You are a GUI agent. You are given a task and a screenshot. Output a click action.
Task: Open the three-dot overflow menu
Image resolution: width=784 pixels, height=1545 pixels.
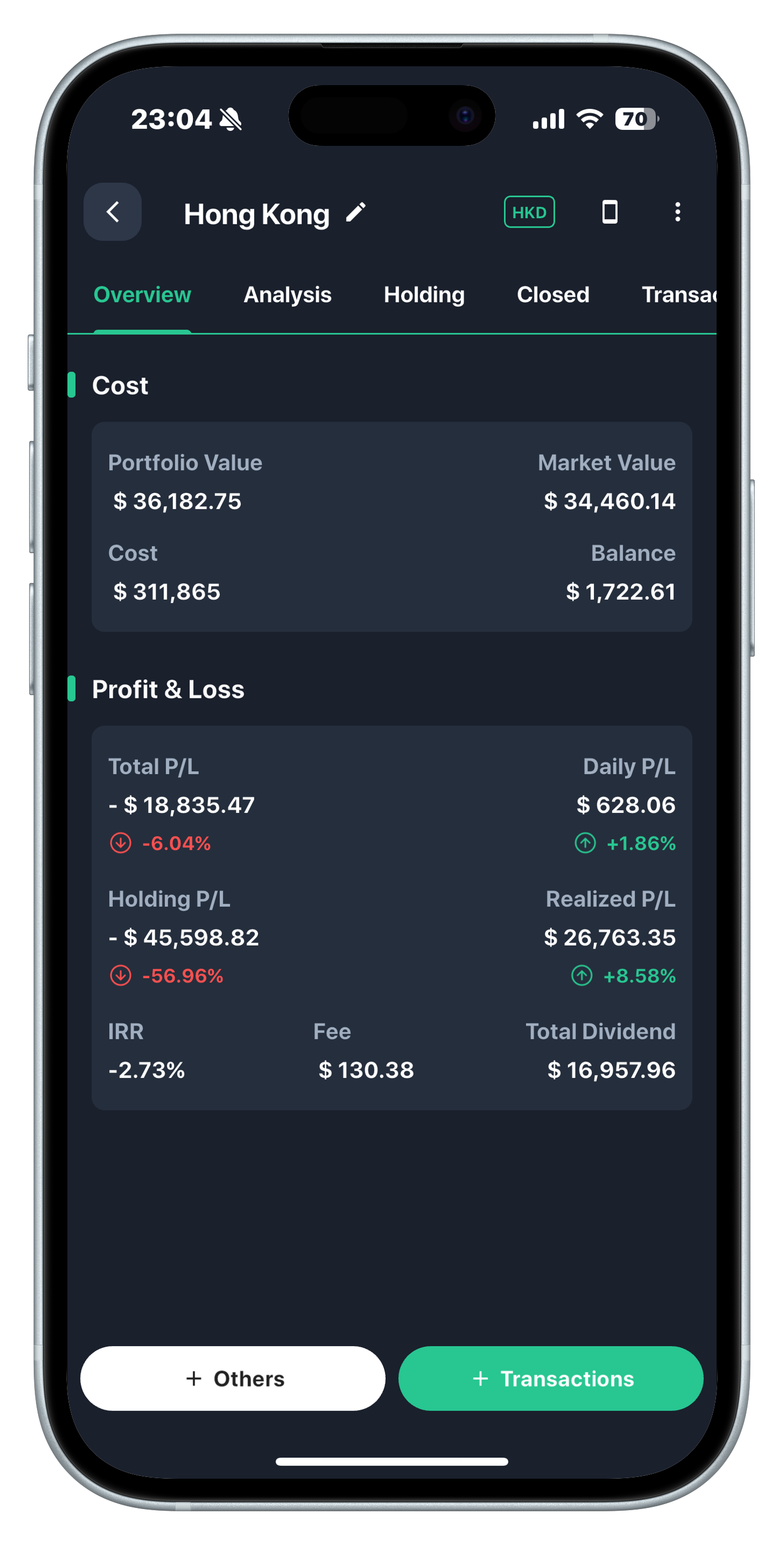point(677,212)
